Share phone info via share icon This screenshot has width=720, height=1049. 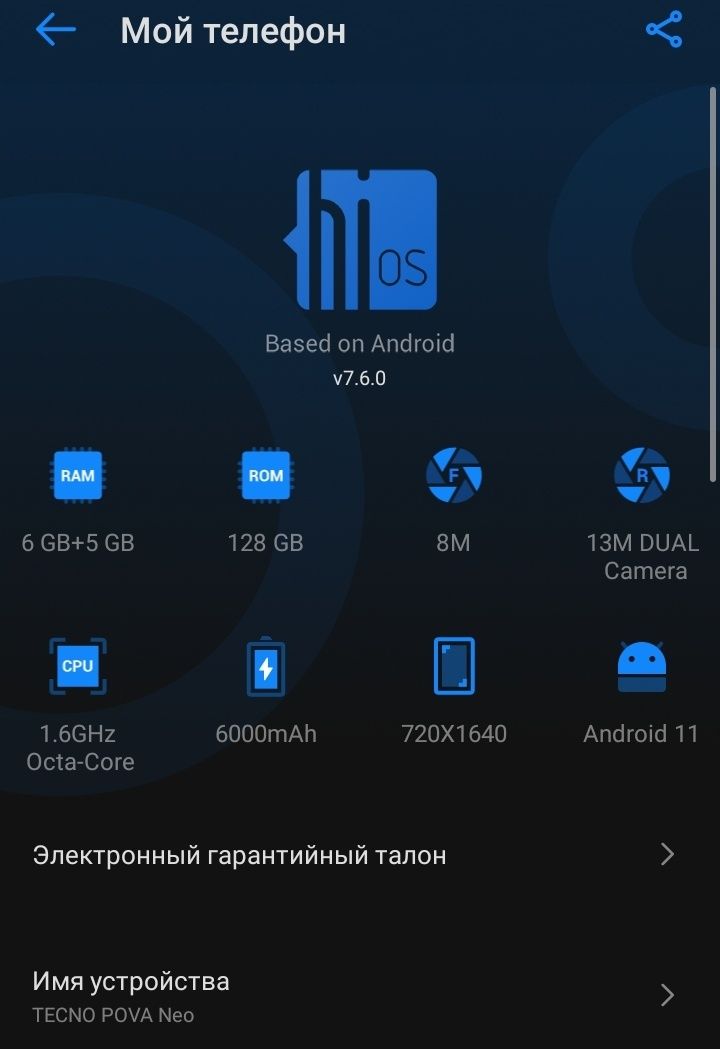tap(664, 30)
